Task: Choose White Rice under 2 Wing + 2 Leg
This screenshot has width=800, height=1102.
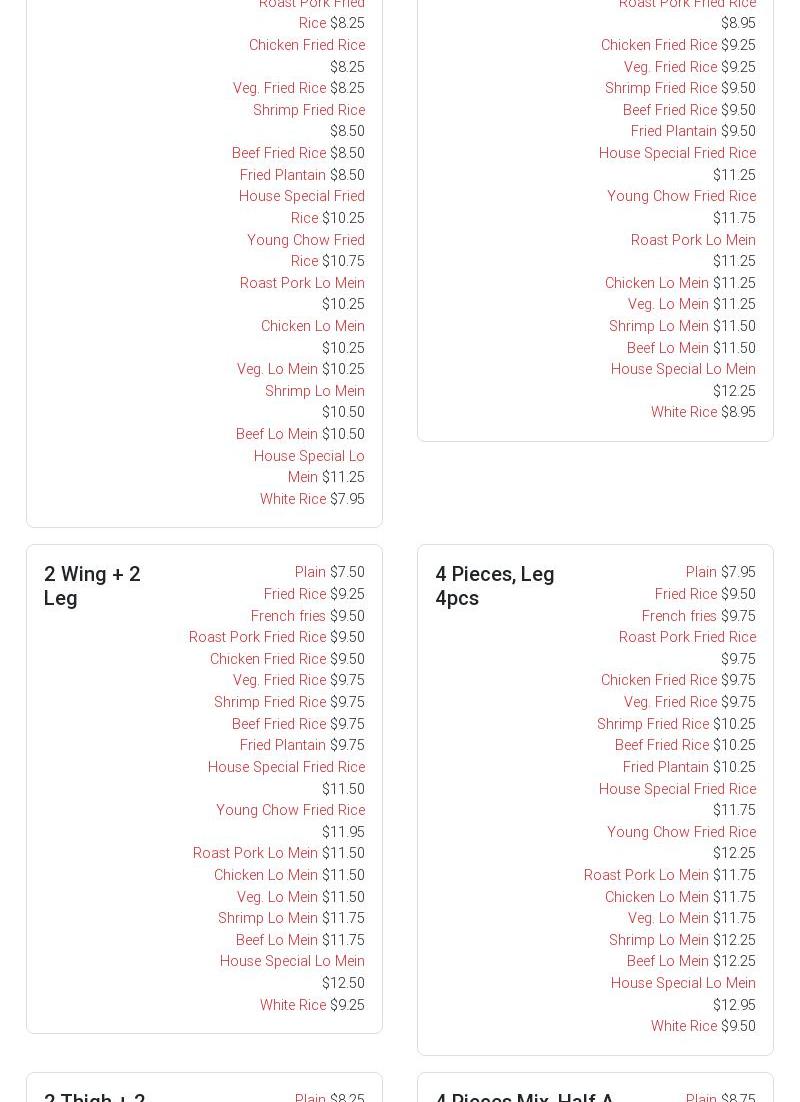Action: point(293,1005)
